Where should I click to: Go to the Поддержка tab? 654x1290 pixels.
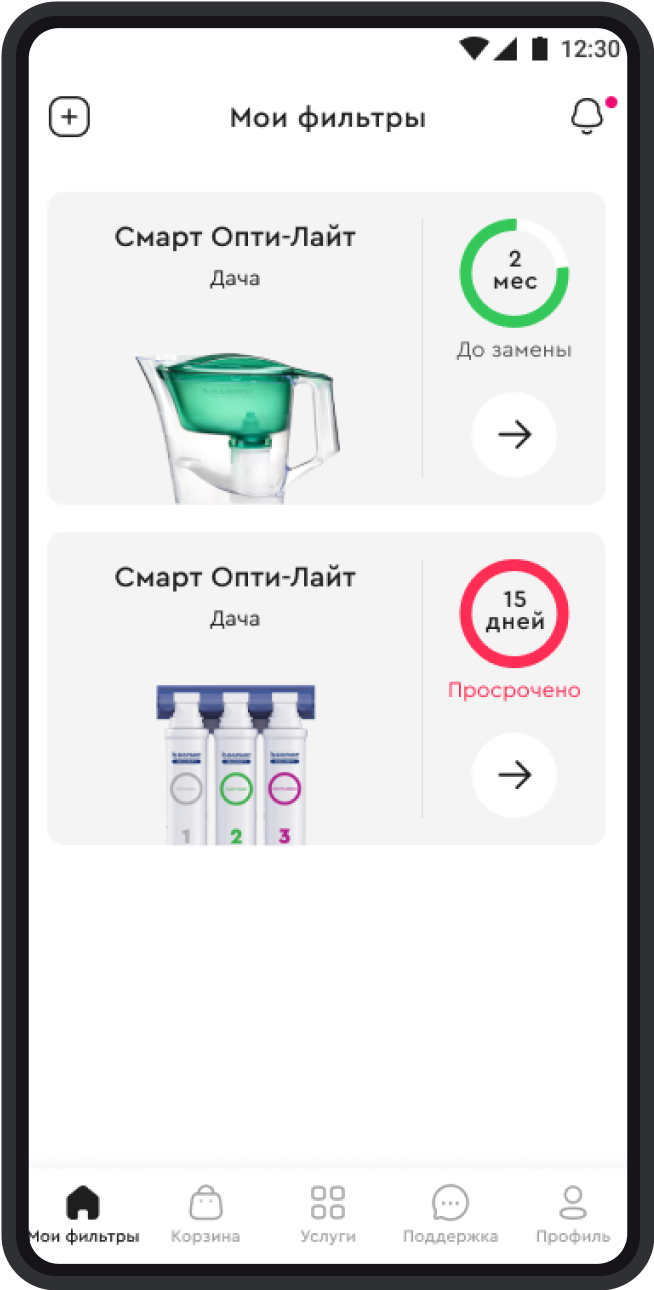pyautogui.click(x=450, y=1213)
